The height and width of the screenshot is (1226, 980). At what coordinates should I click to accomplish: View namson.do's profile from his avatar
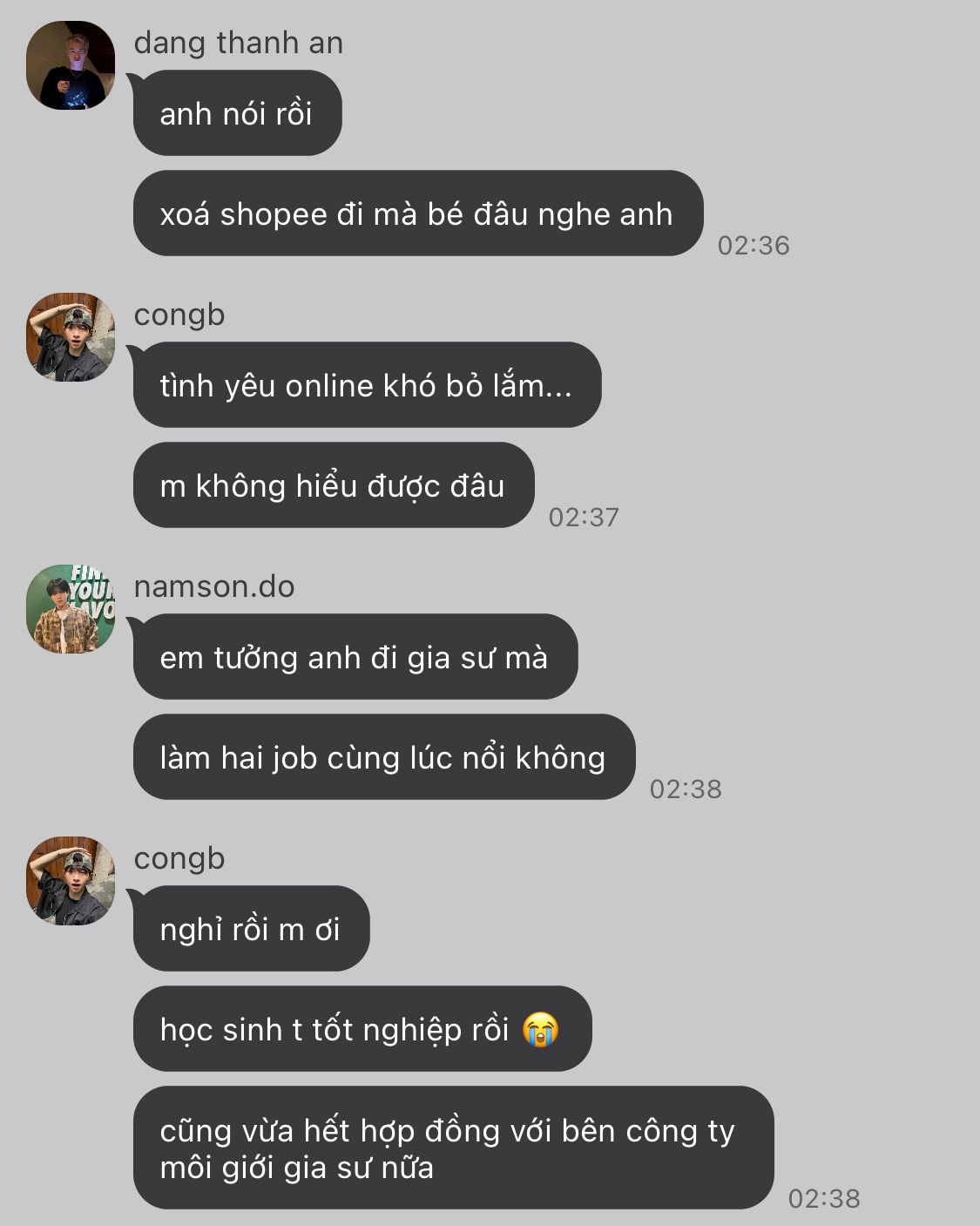(x=71, y=609)
